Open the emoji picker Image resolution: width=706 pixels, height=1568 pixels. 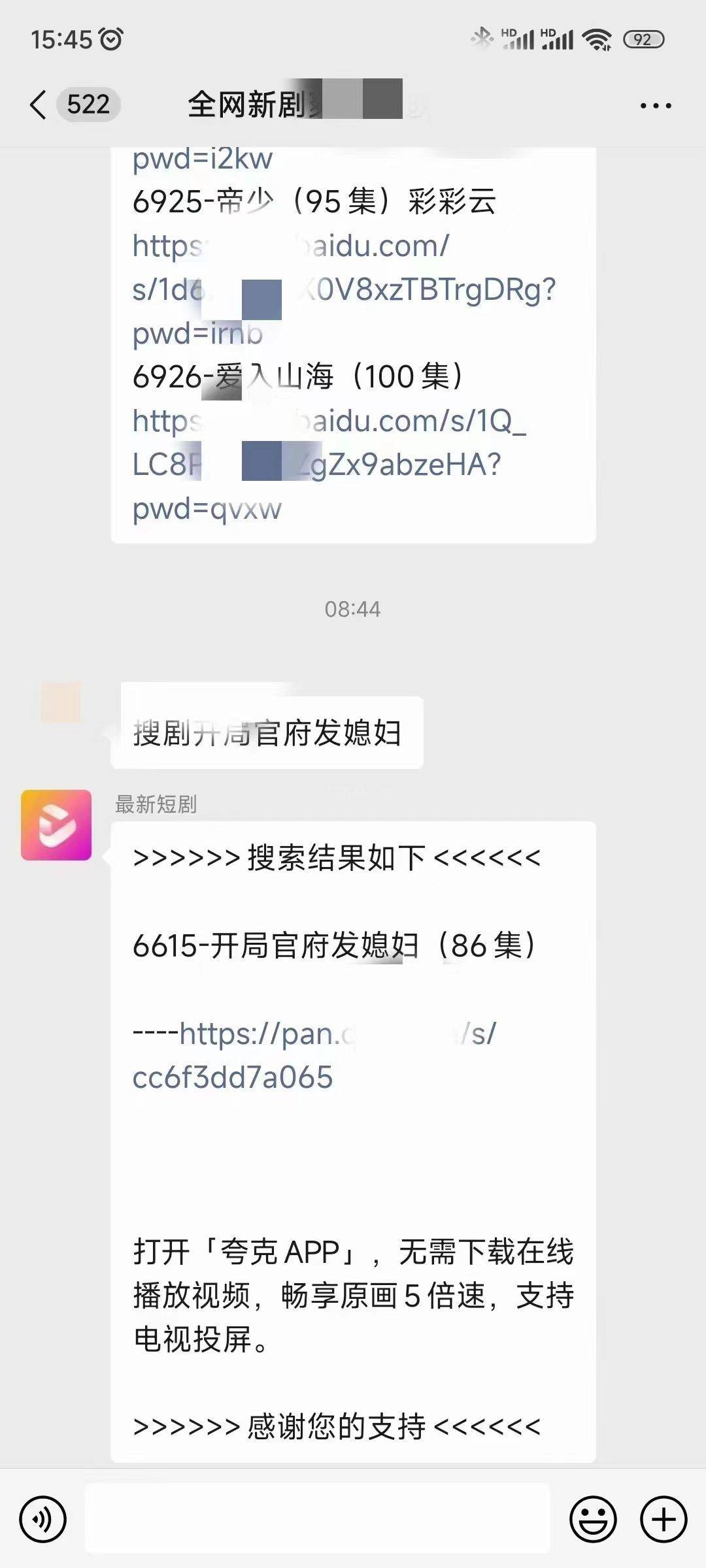(593, 1519)
